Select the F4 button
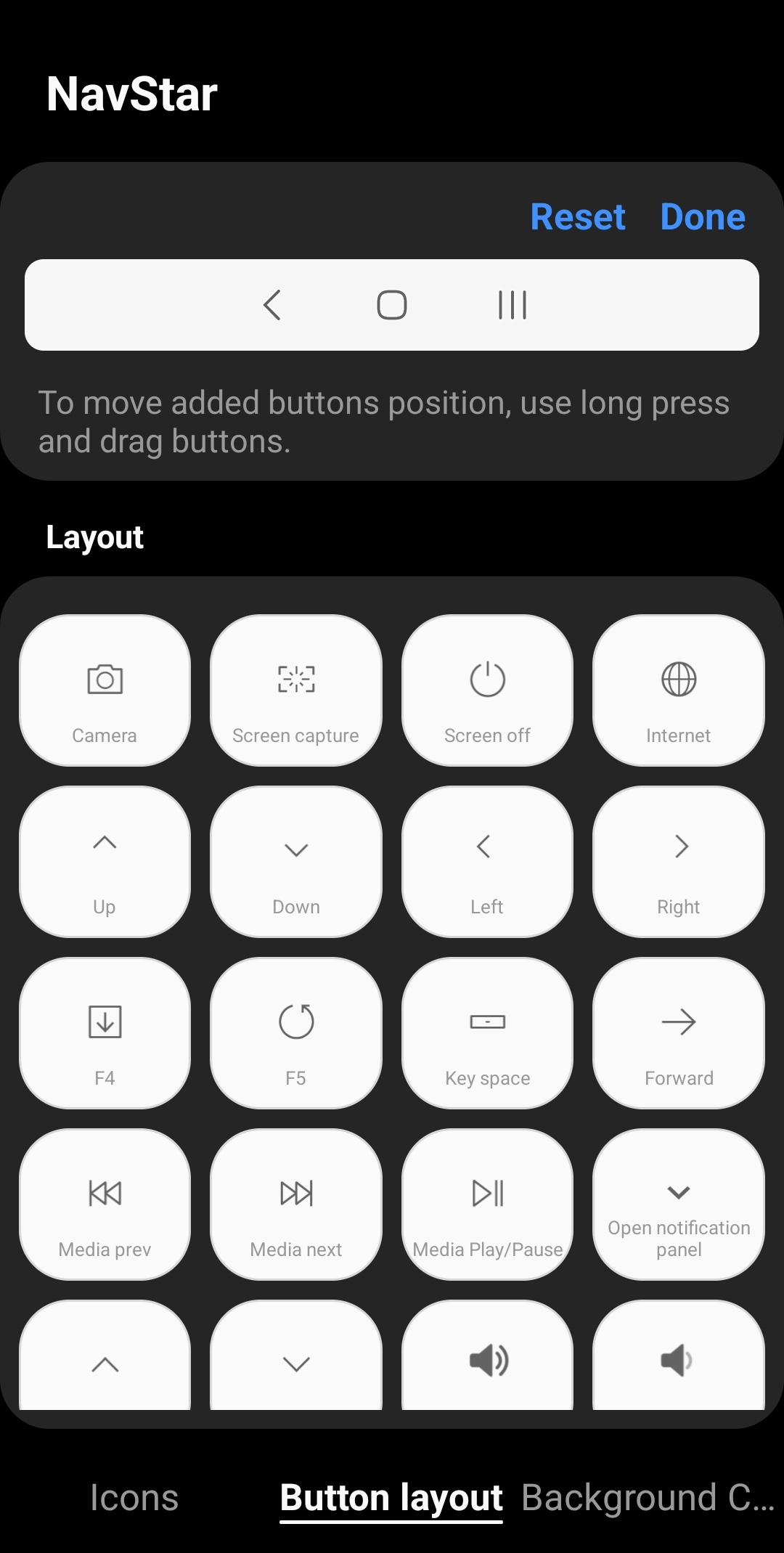Image resolution: width=784 pixels, height=1553 pixels. (105, 1033)
